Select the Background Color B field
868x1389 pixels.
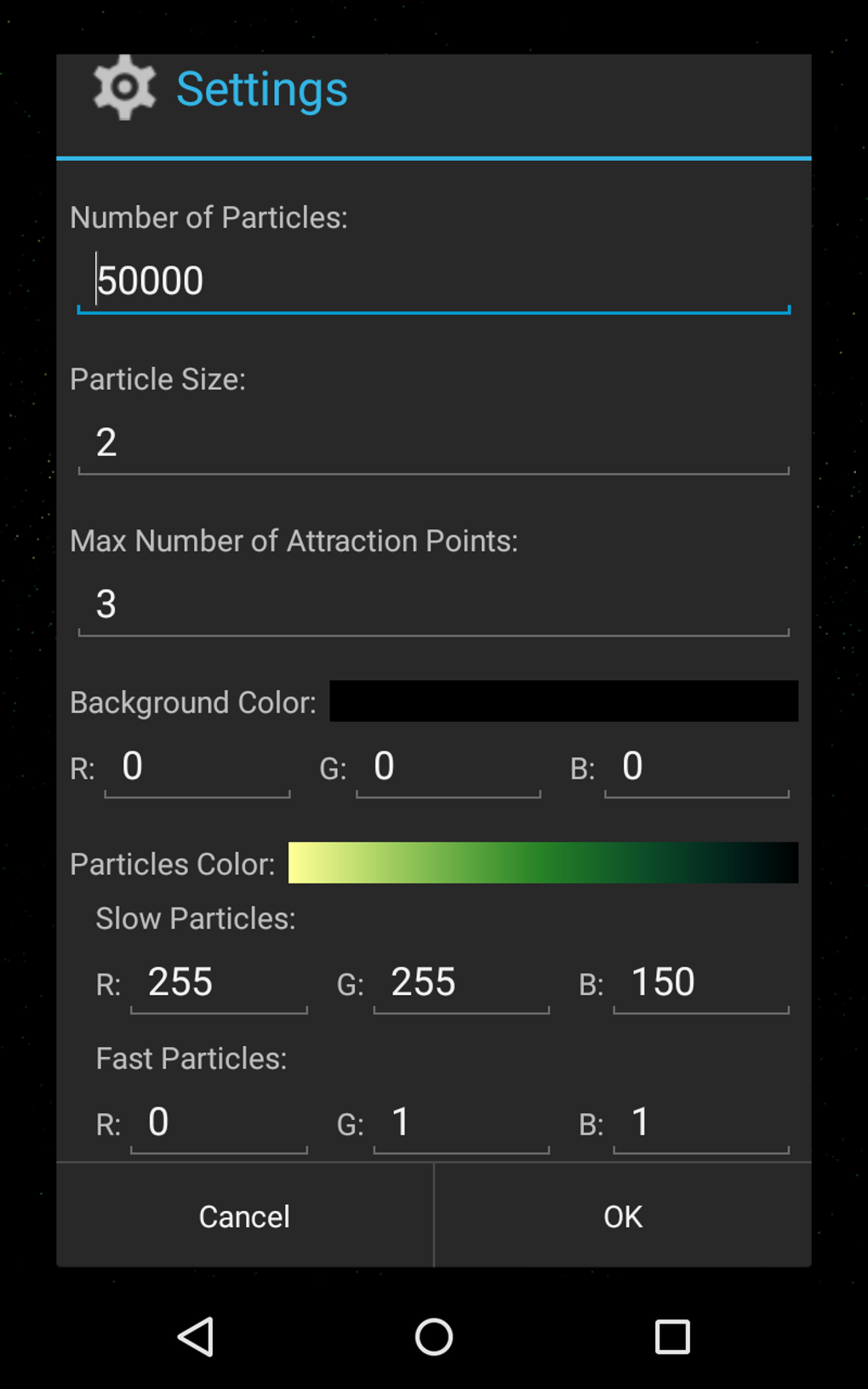[697, 766]
